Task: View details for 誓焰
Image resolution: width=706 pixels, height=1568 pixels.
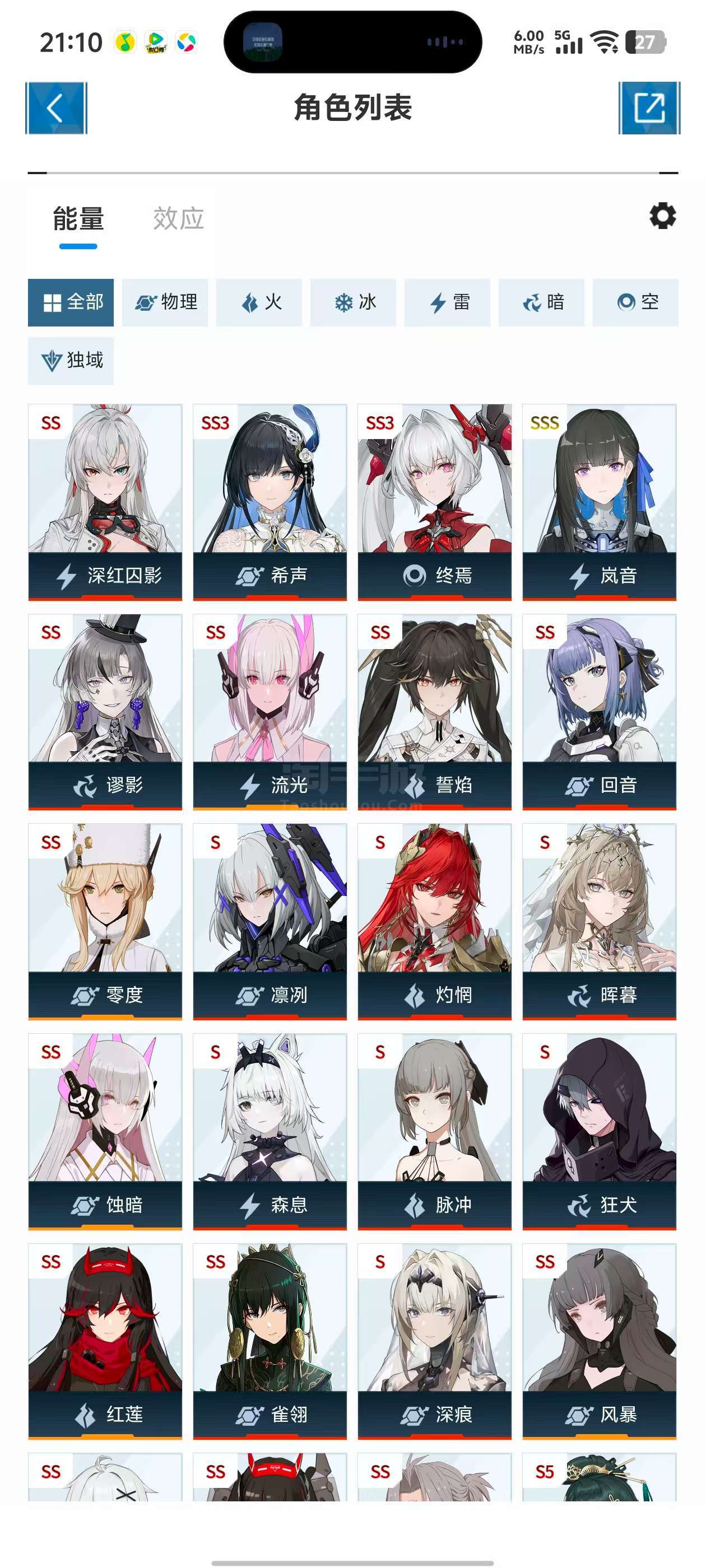Action: coord(435,712)
